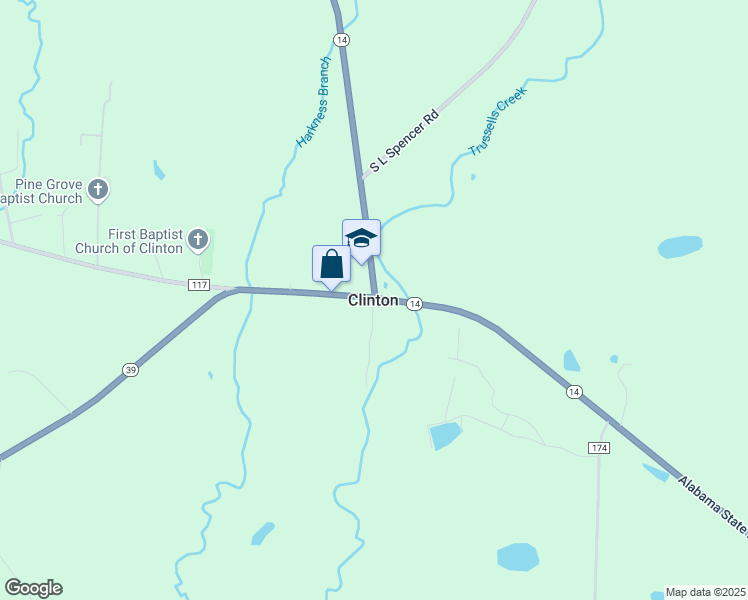The height and width of the screenshot is (600, 748).
Task: Open the shopping bag marker near Clinton
Action: pyautogui.click(x=332, y=265)
